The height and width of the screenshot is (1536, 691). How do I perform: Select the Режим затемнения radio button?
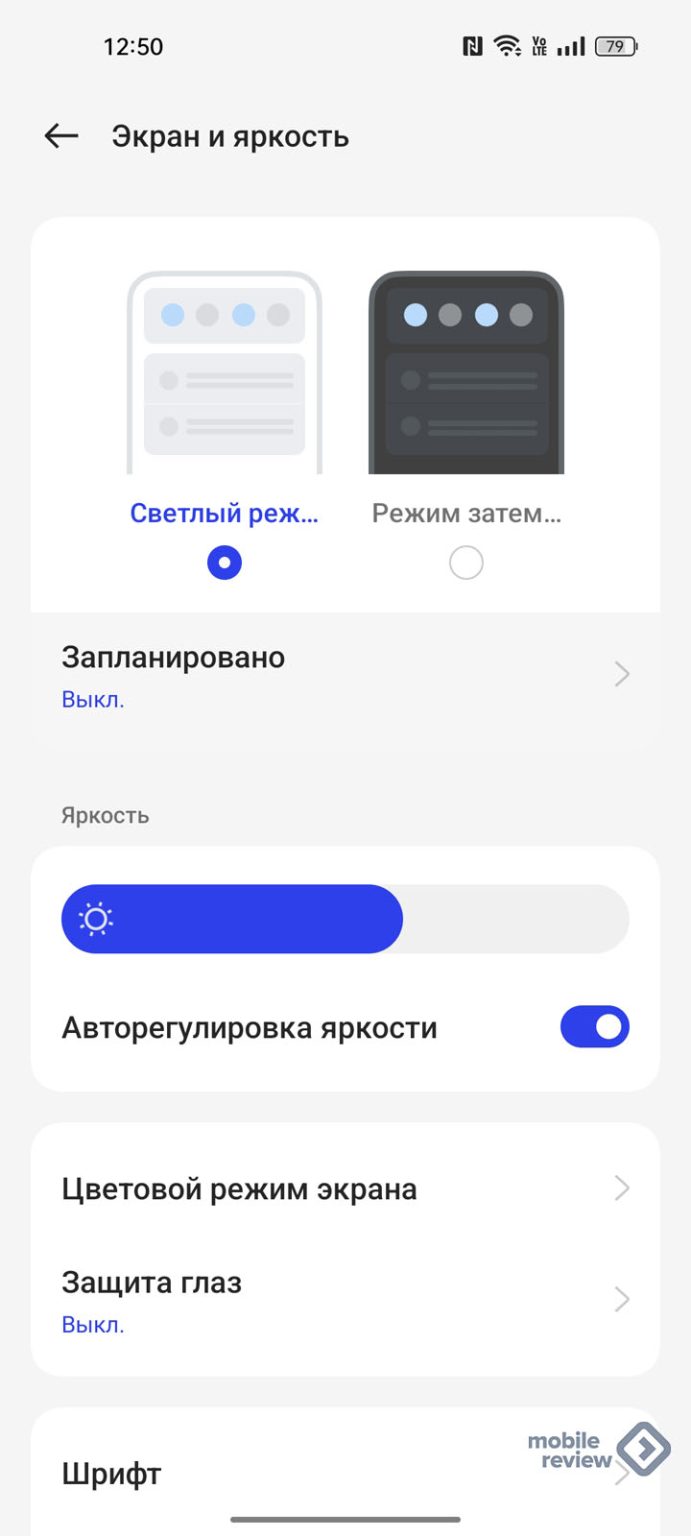466,563
